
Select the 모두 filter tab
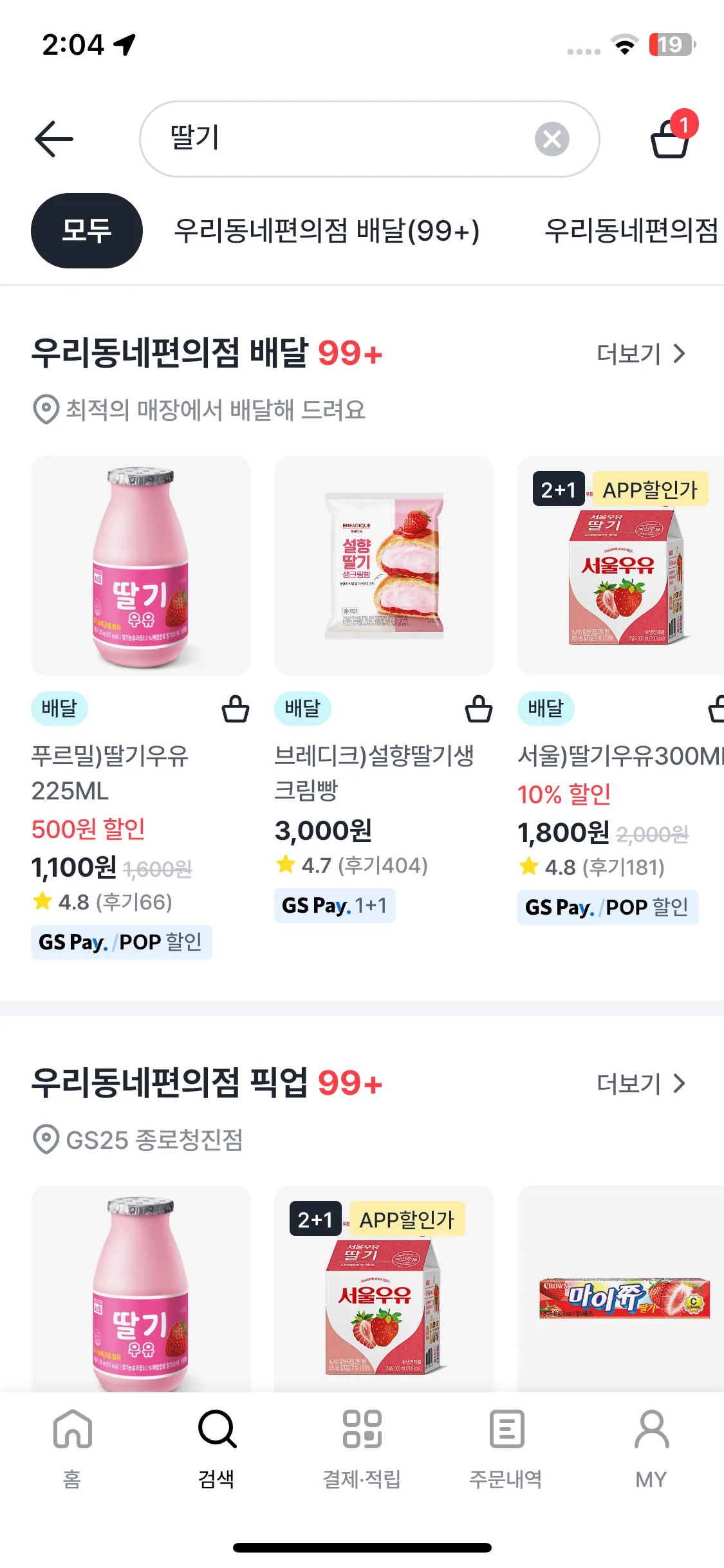pos(86,230)
